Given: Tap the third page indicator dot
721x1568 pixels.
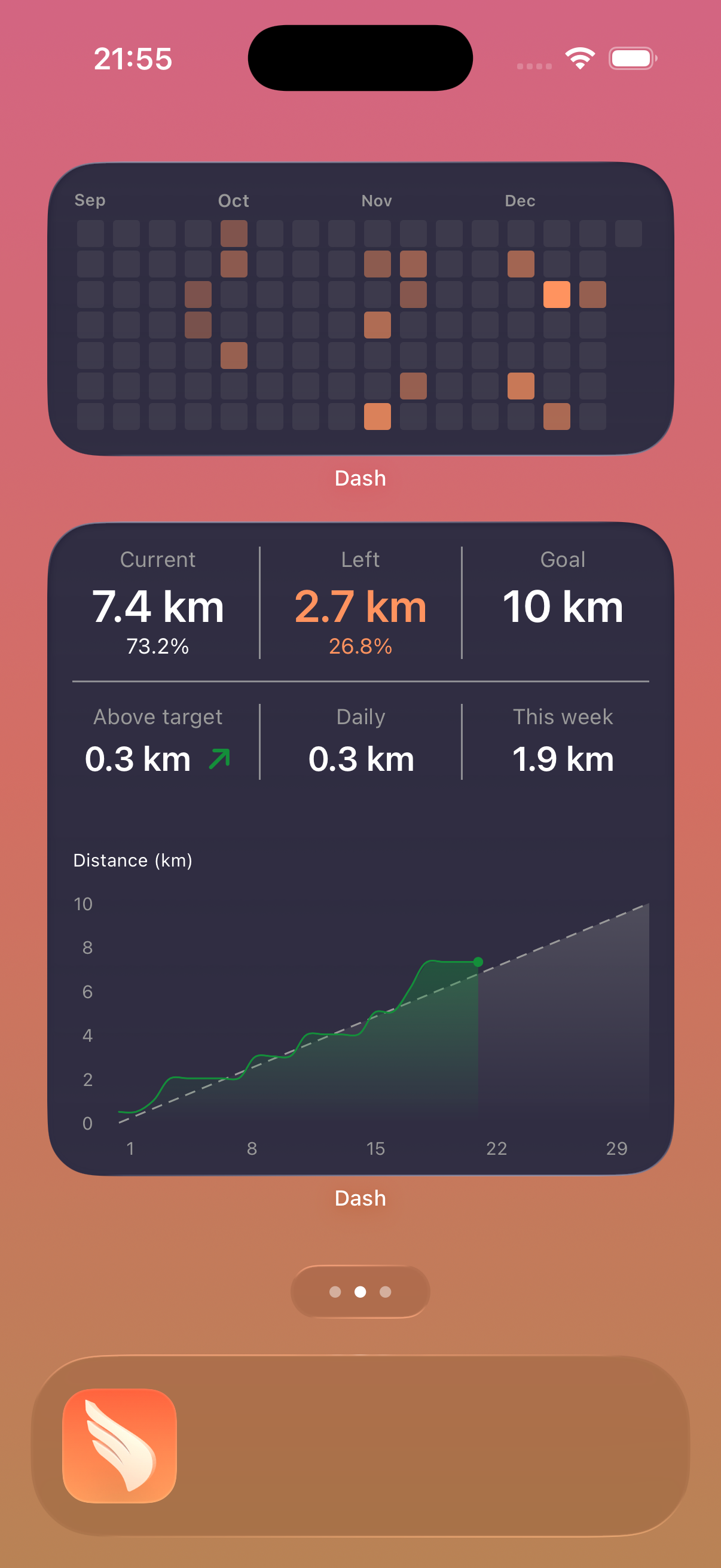Looking at the screenshot, I should [x=385, y=1291].
